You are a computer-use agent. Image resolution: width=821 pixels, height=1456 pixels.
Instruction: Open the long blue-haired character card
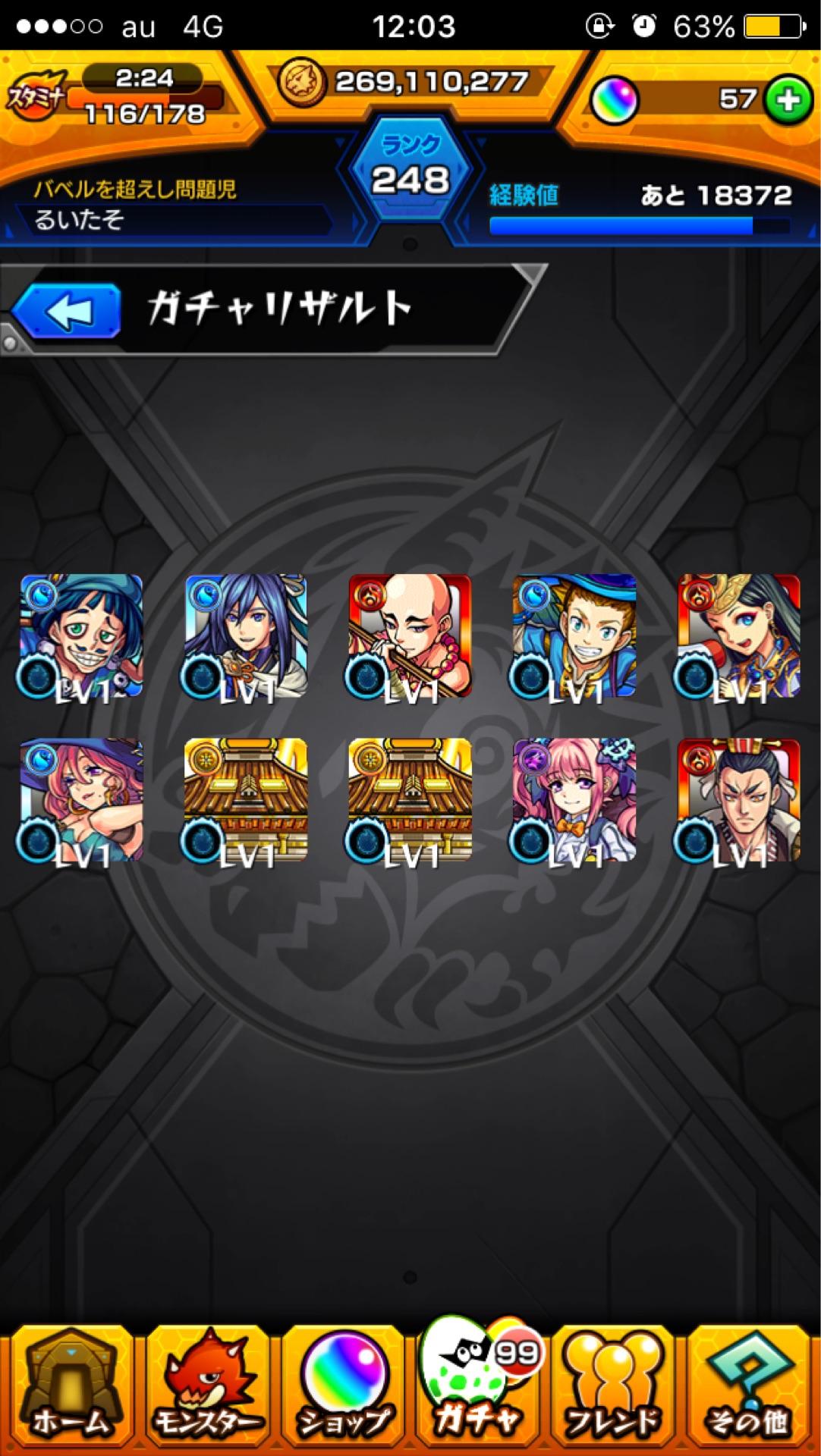pos(246,636)
